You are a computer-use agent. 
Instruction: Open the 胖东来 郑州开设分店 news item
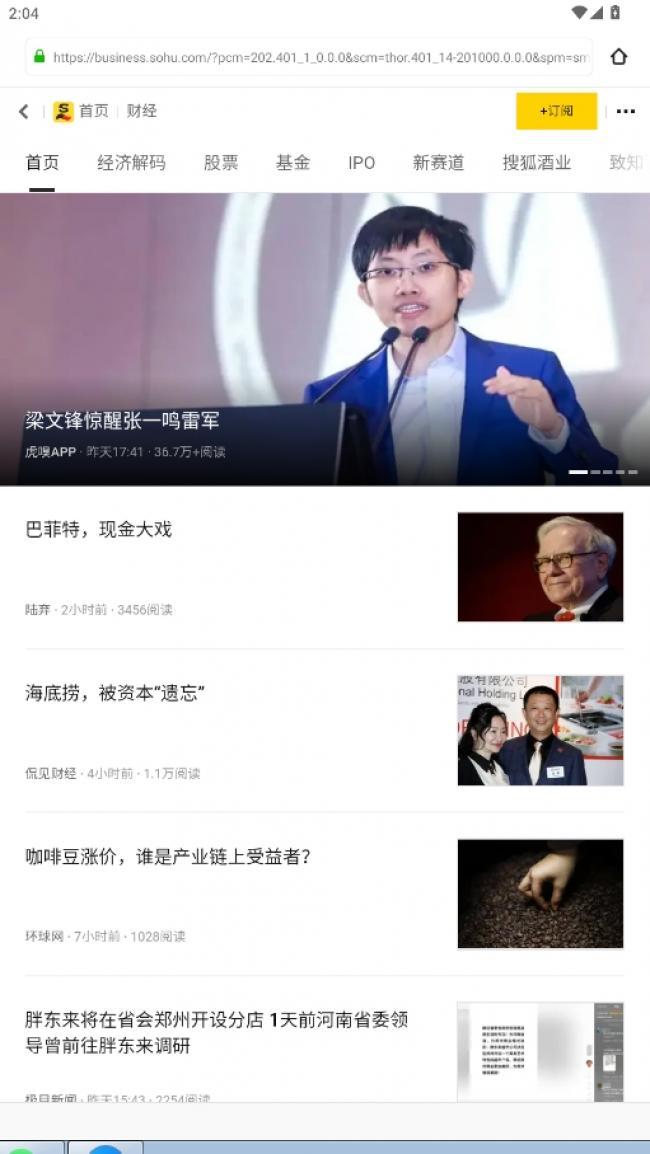click(216, 1032)
